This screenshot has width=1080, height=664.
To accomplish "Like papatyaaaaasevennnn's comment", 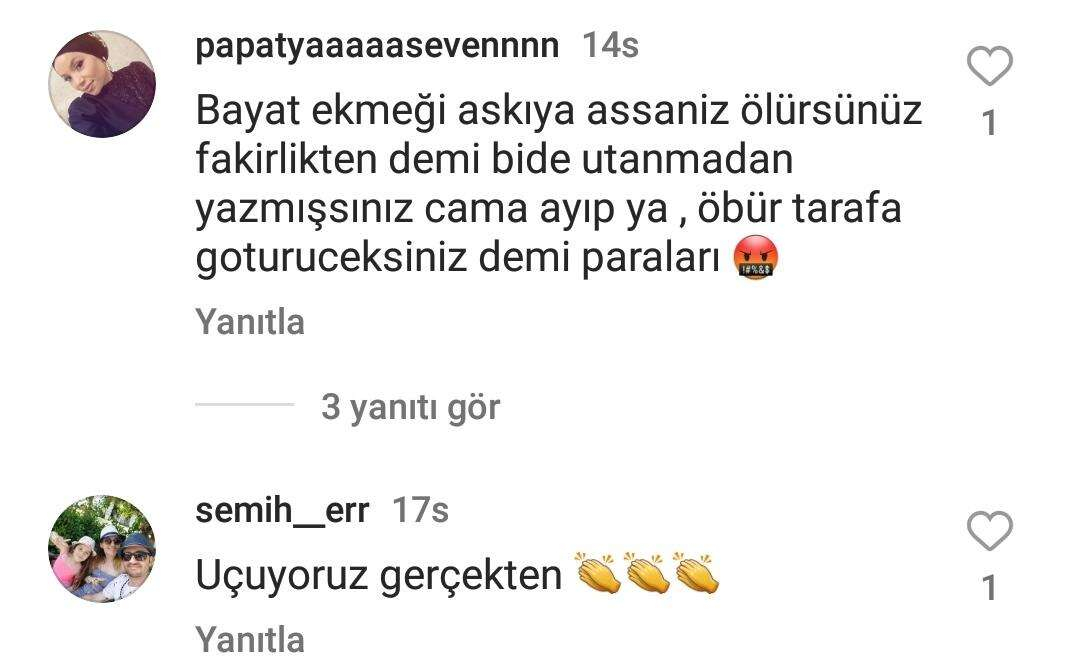I will tap(990, 68).
